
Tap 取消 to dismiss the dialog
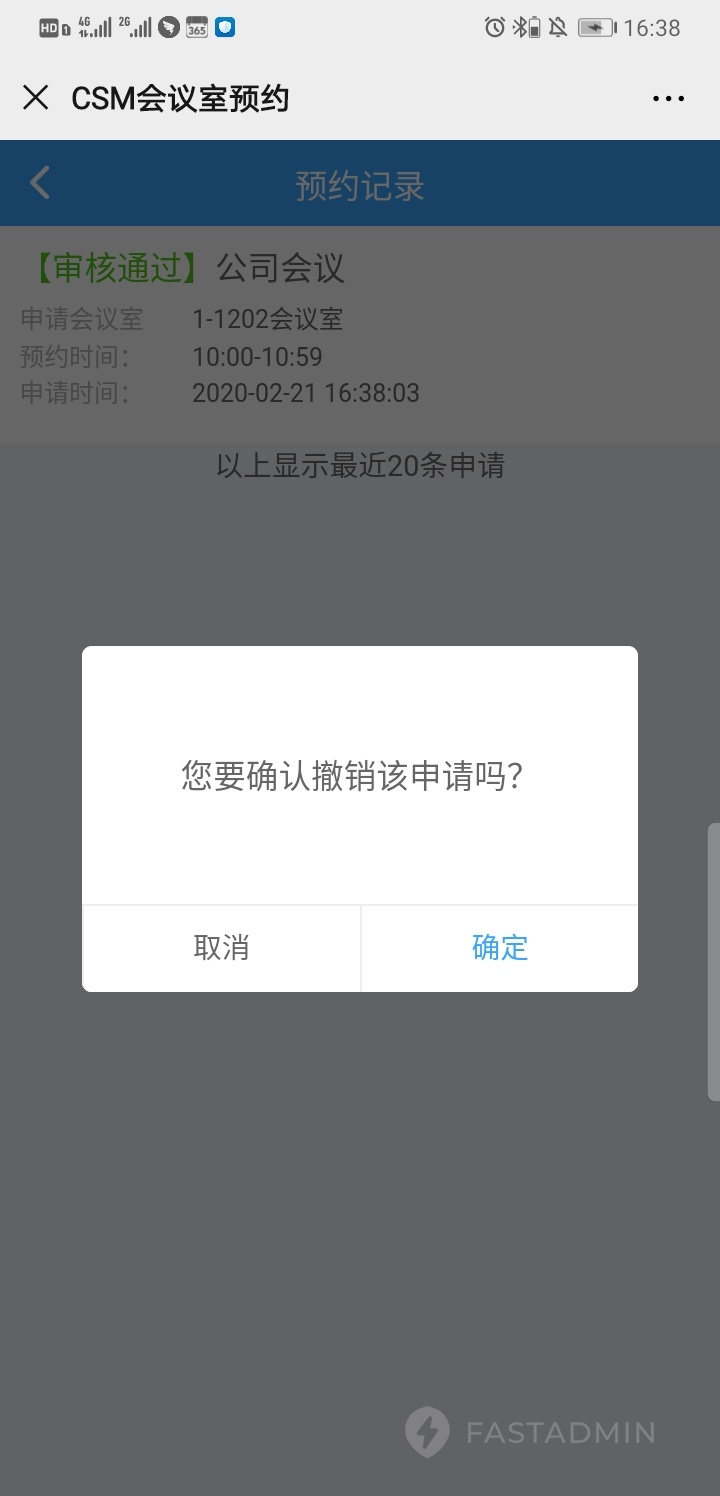tap(221, 948)
